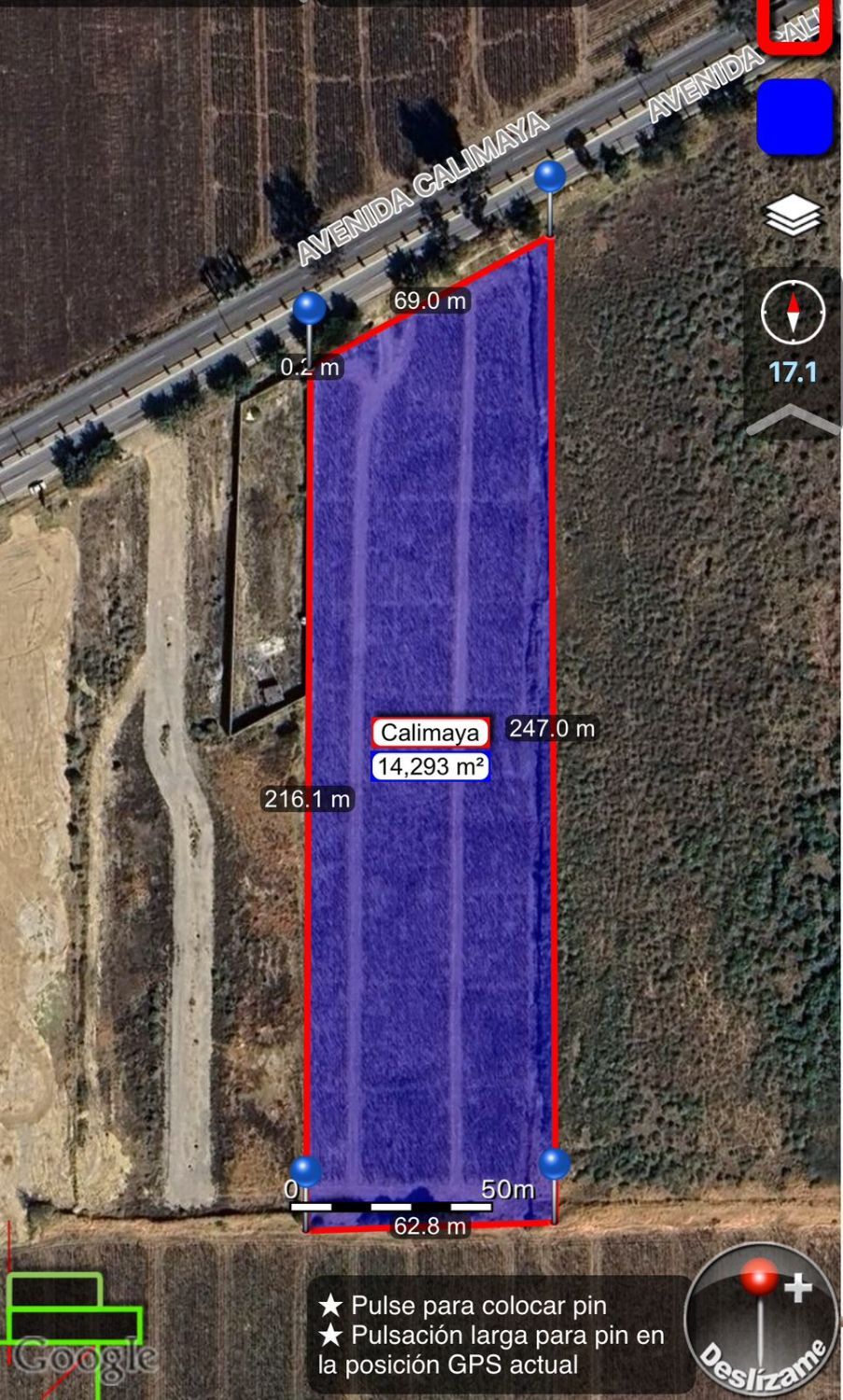This screenshot has width=843, height=1400.
Task: Tap the Deslízame add-pin control
Action: 761,1318
